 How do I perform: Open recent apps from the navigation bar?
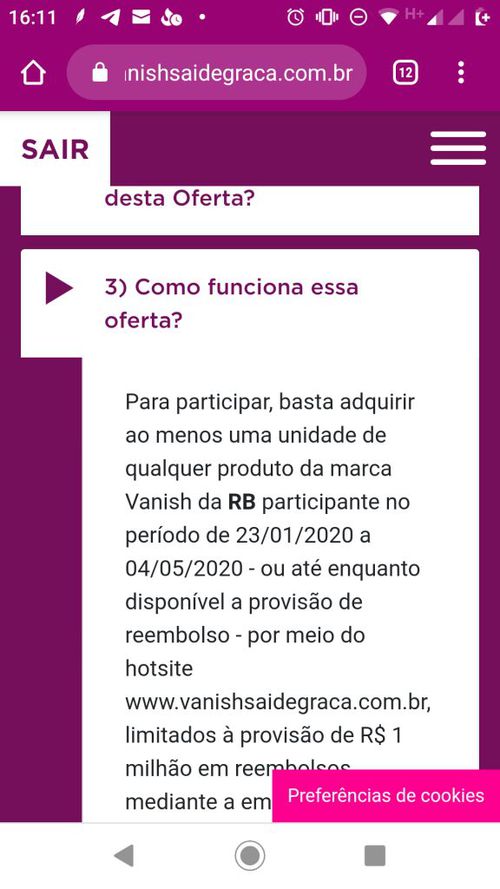(375, 856)
